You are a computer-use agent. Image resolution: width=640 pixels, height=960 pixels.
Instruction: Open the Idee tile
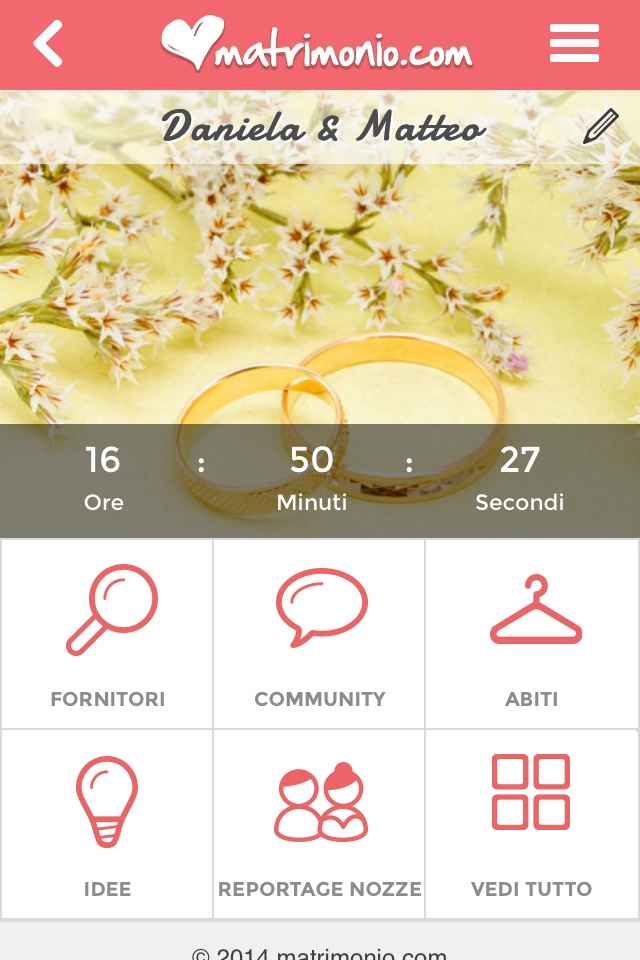[x=107, y=824]
